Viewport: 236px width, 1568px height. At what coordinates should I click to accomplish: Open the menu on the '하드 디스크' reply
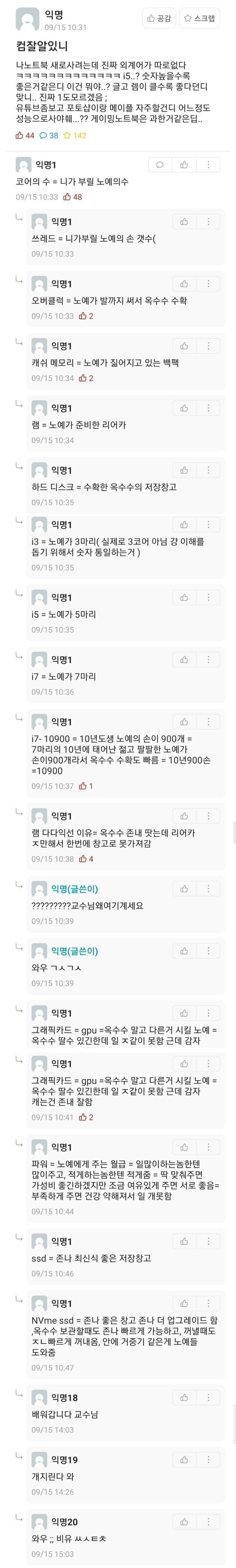tap(209, 470)
